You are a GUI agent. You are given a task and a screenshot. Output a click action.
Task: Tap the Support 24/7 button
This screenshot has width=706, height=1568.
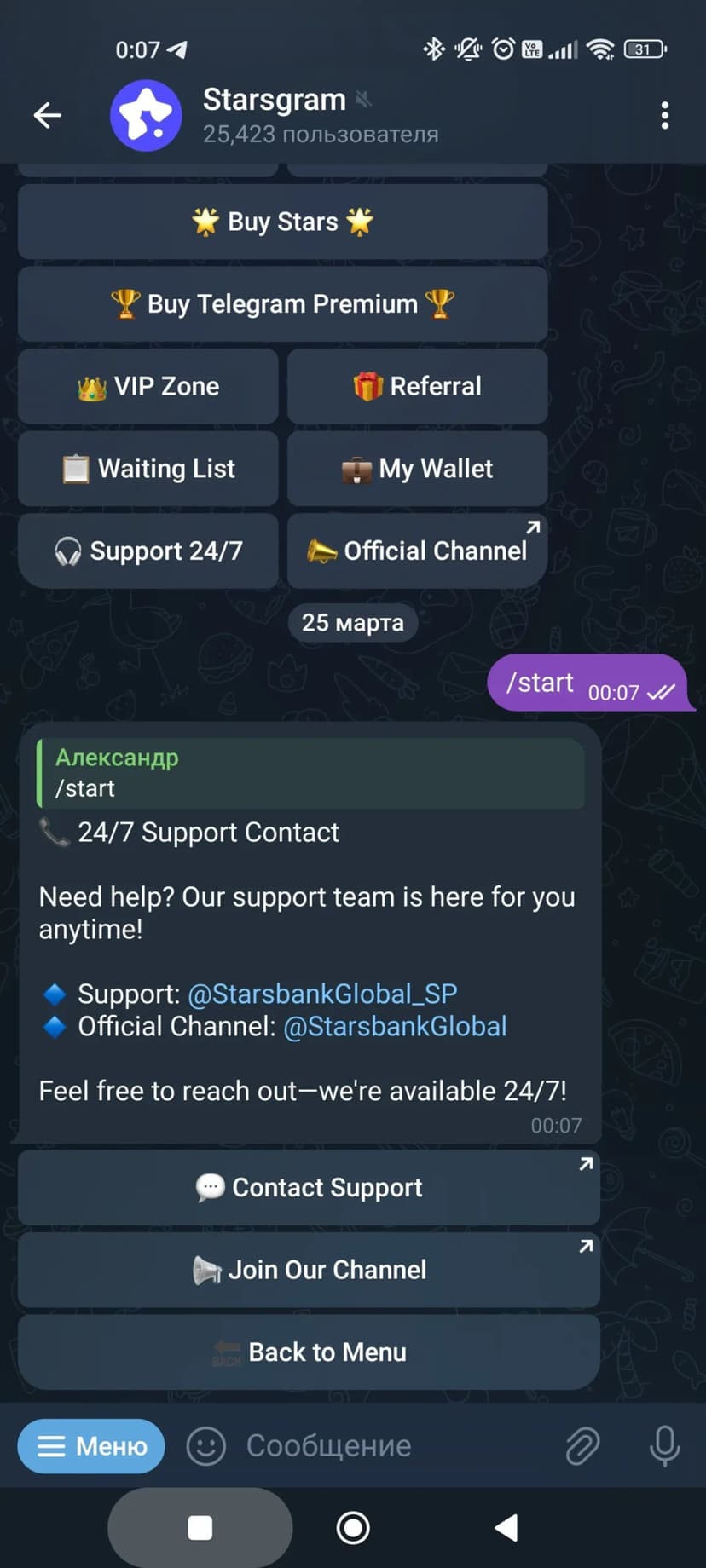148,551
